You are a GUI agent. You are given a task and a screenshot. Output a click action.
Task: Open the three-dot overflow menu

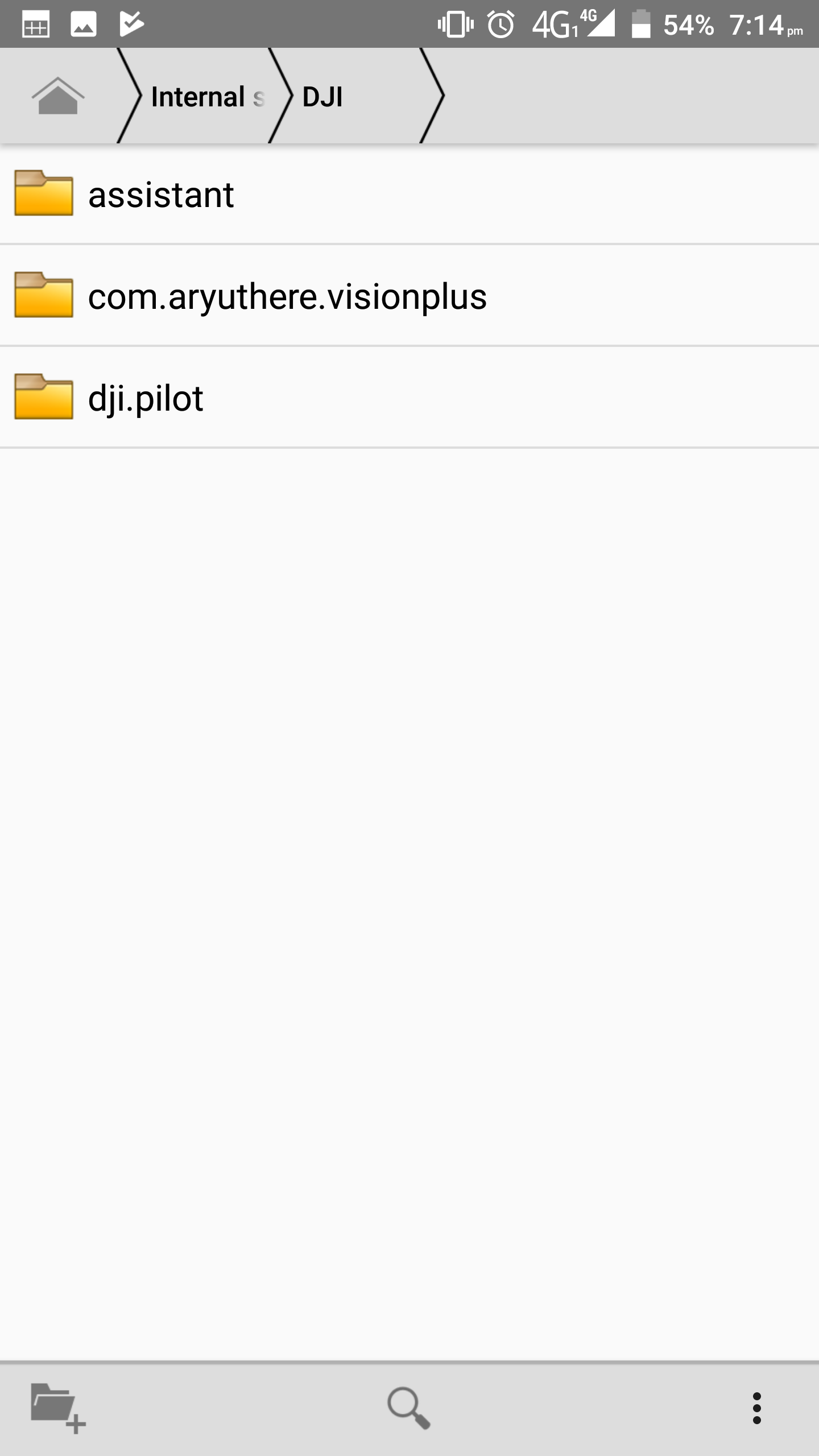[x=756, y=1408]
